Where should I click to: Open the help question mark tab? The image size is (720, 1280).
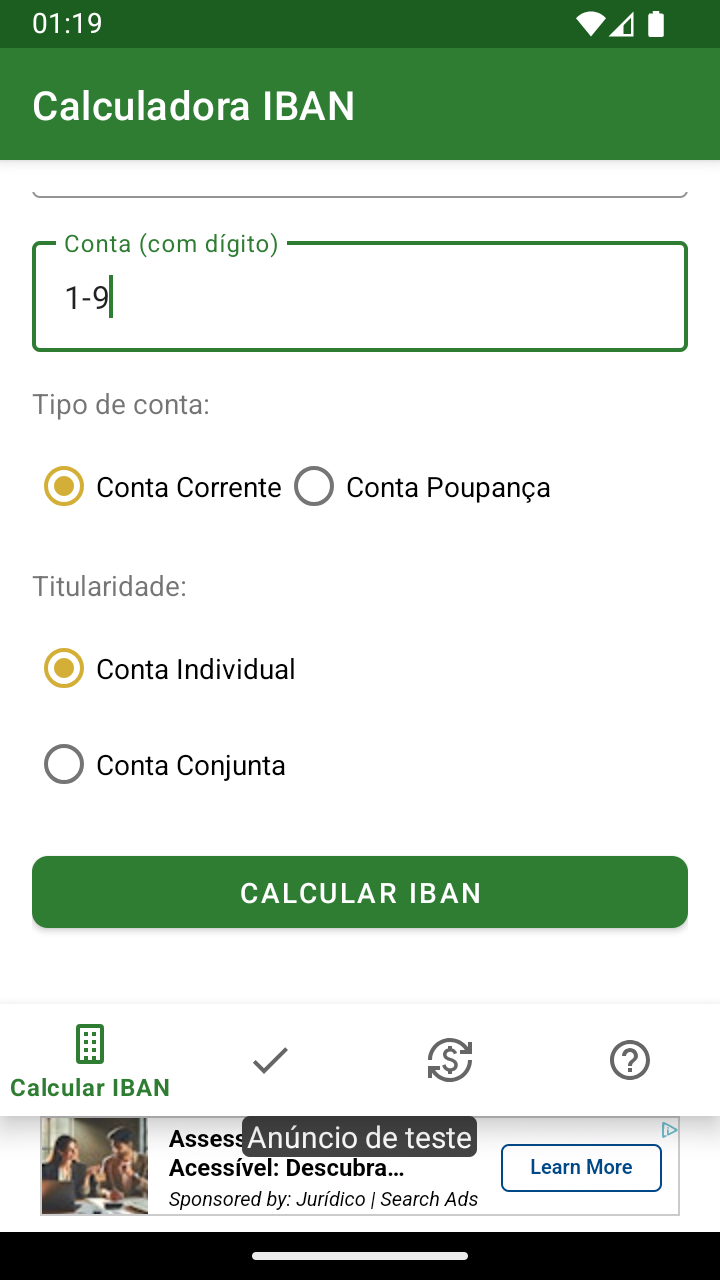click(x=630, y=1060)
